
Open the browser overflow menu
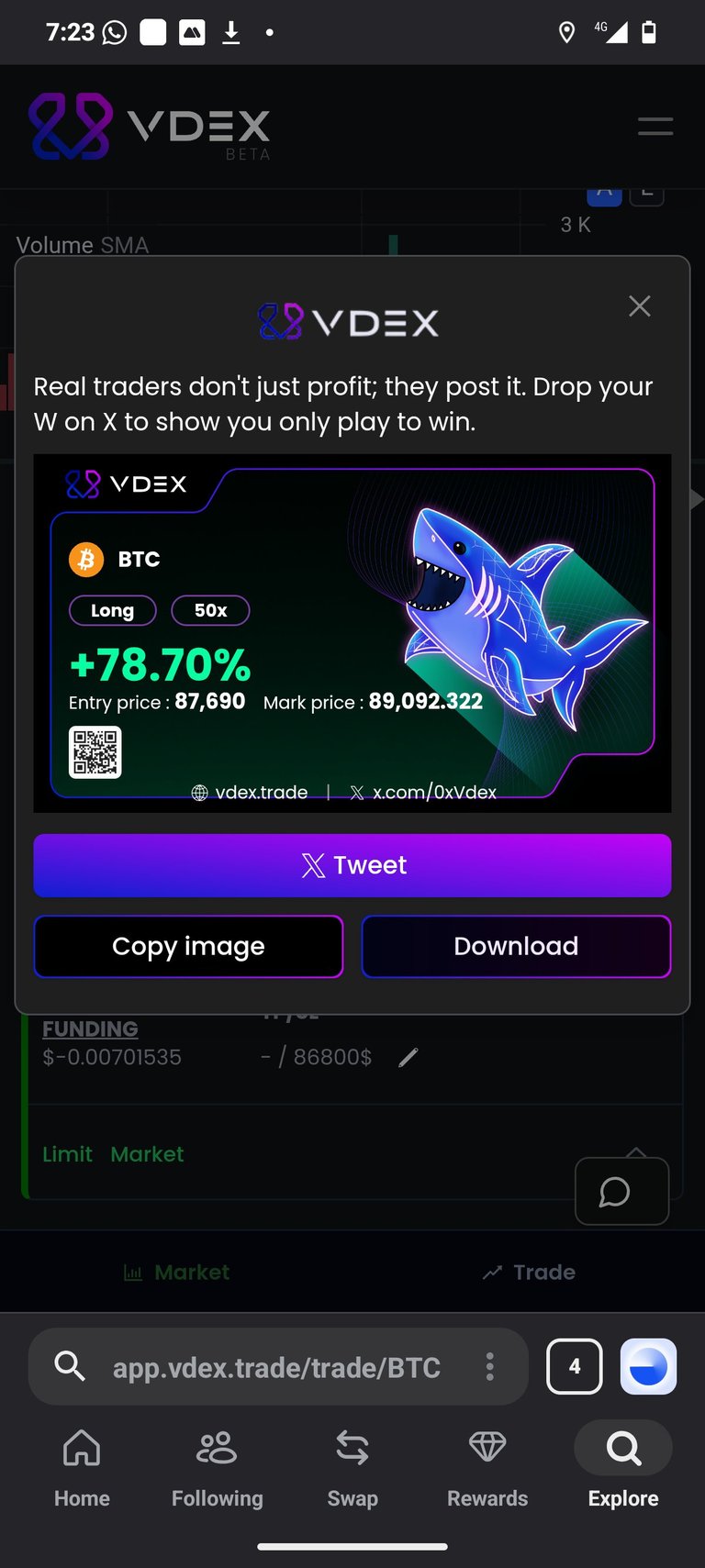[x=490, y=1367]
